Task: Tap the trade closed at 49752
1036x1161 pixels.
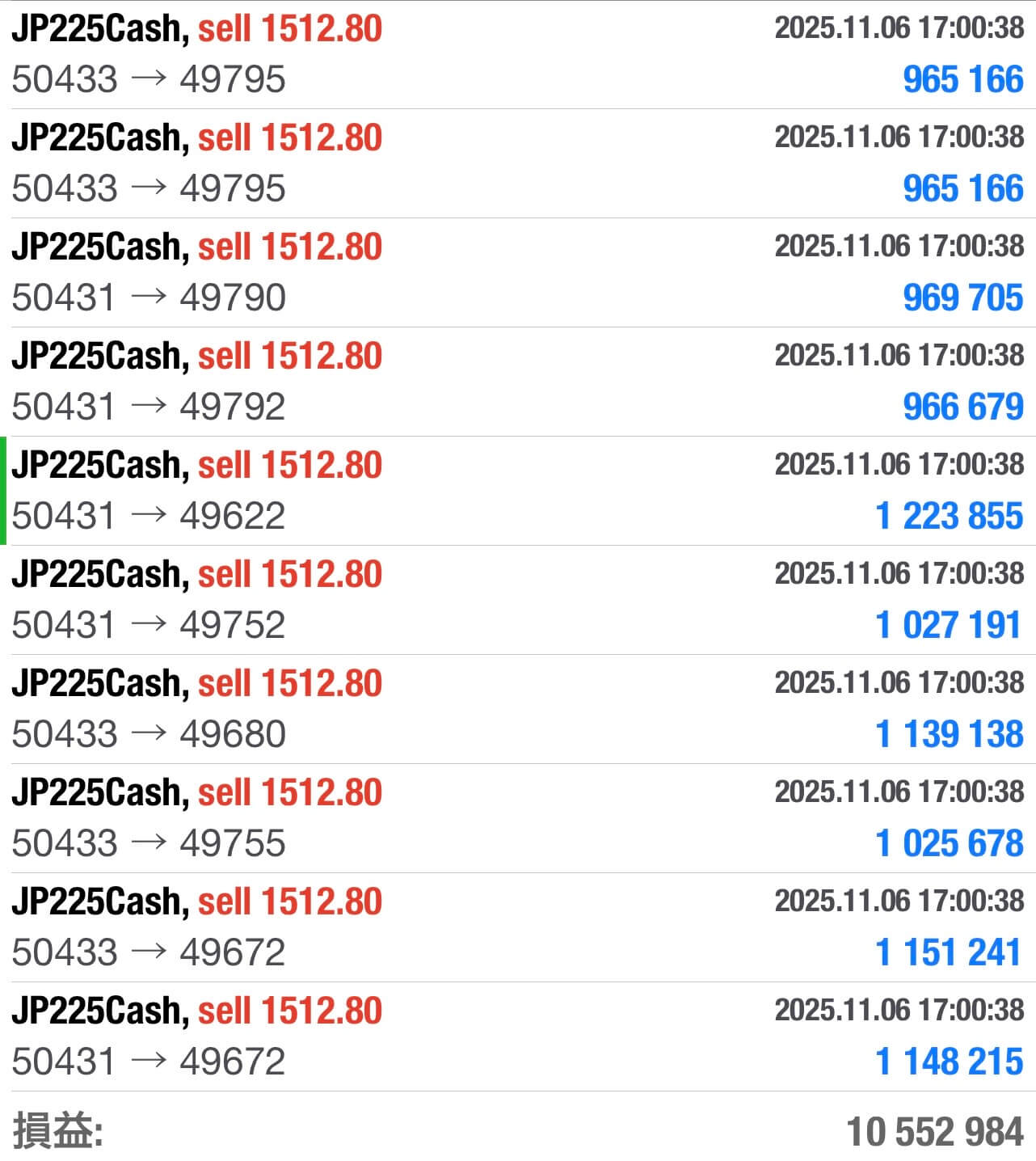Action: (517, 600)
